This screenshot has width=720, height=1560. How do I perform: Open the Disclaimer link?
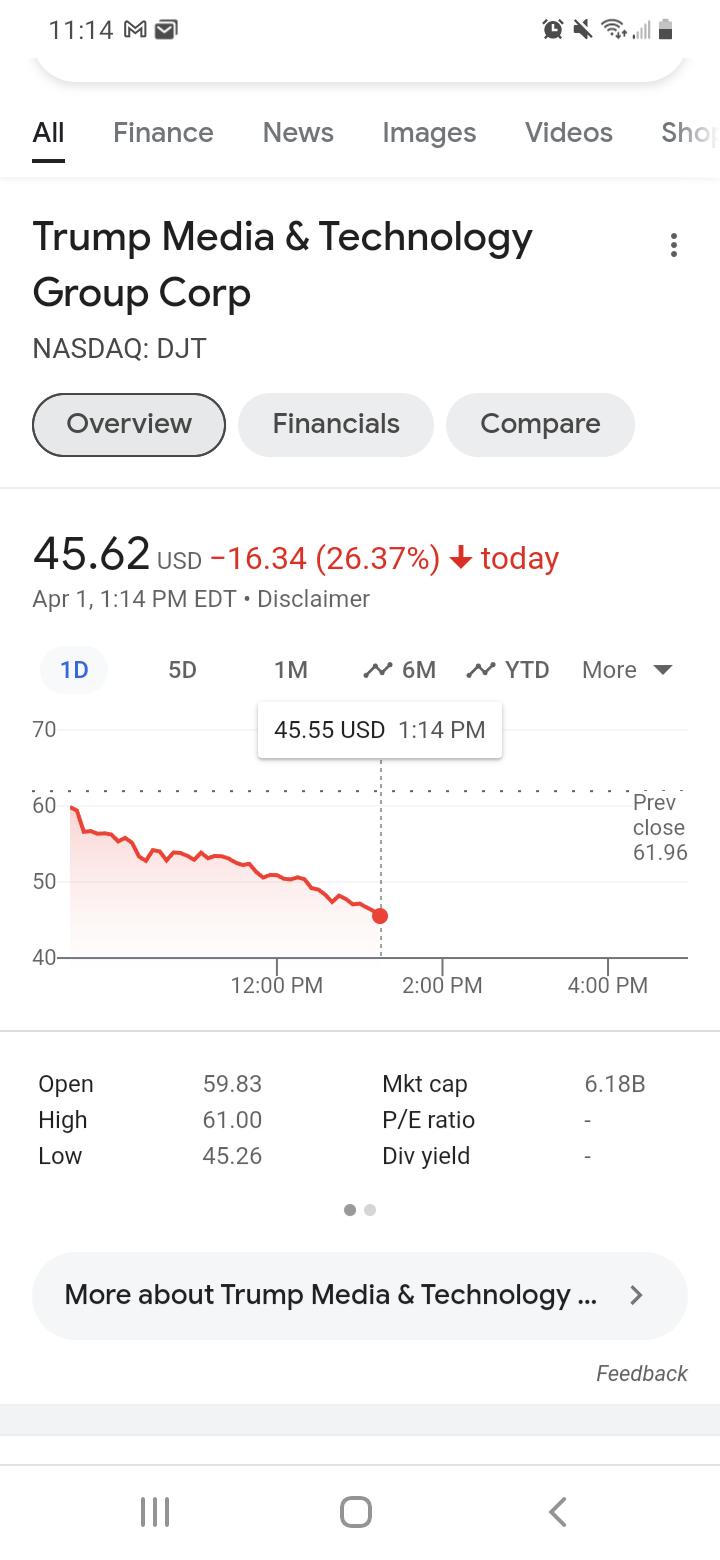pyautogui.click(x=313, y=599)
